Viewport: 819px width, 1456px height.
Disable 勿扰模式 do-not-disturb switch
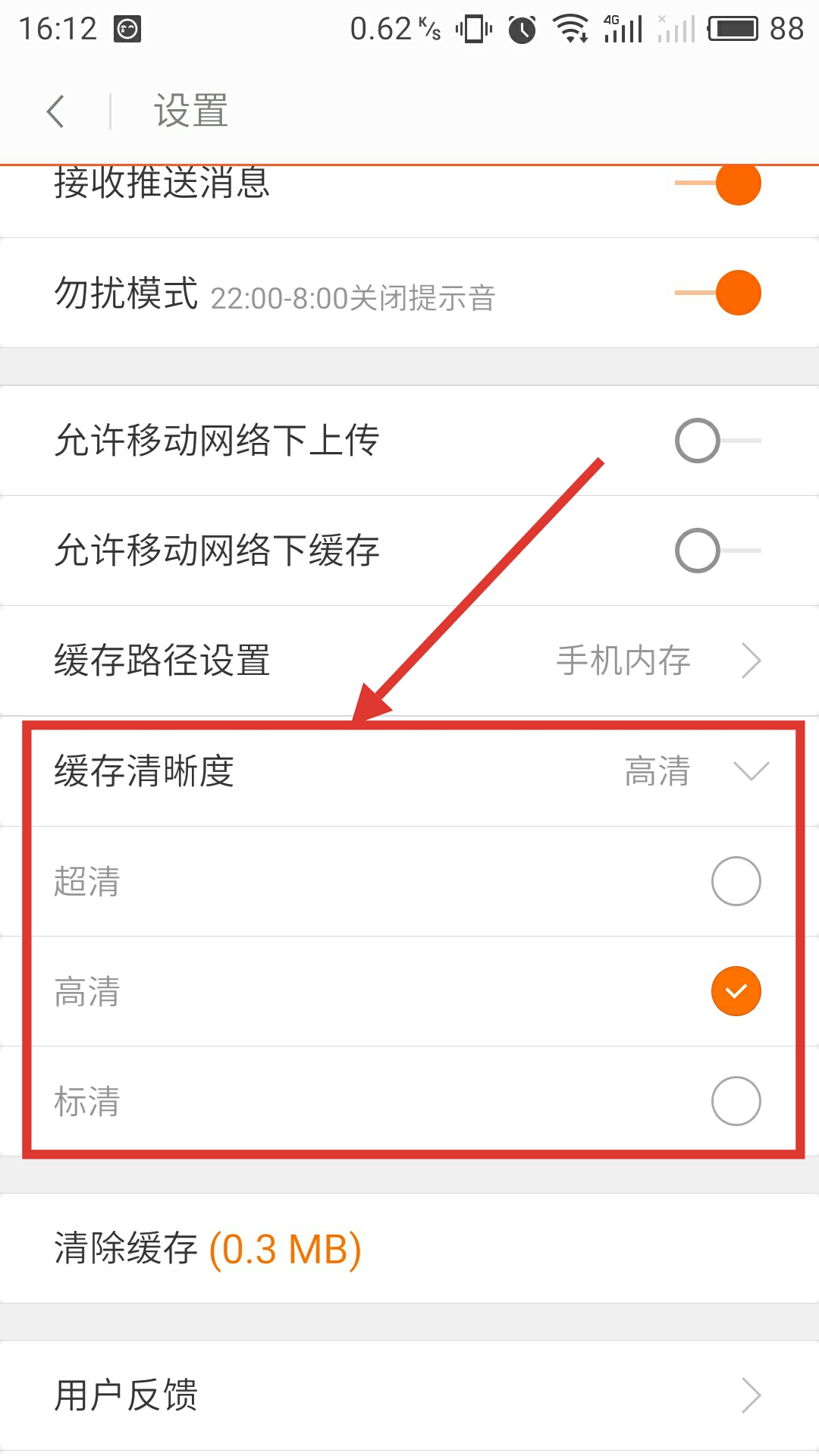tap(717, 293)
